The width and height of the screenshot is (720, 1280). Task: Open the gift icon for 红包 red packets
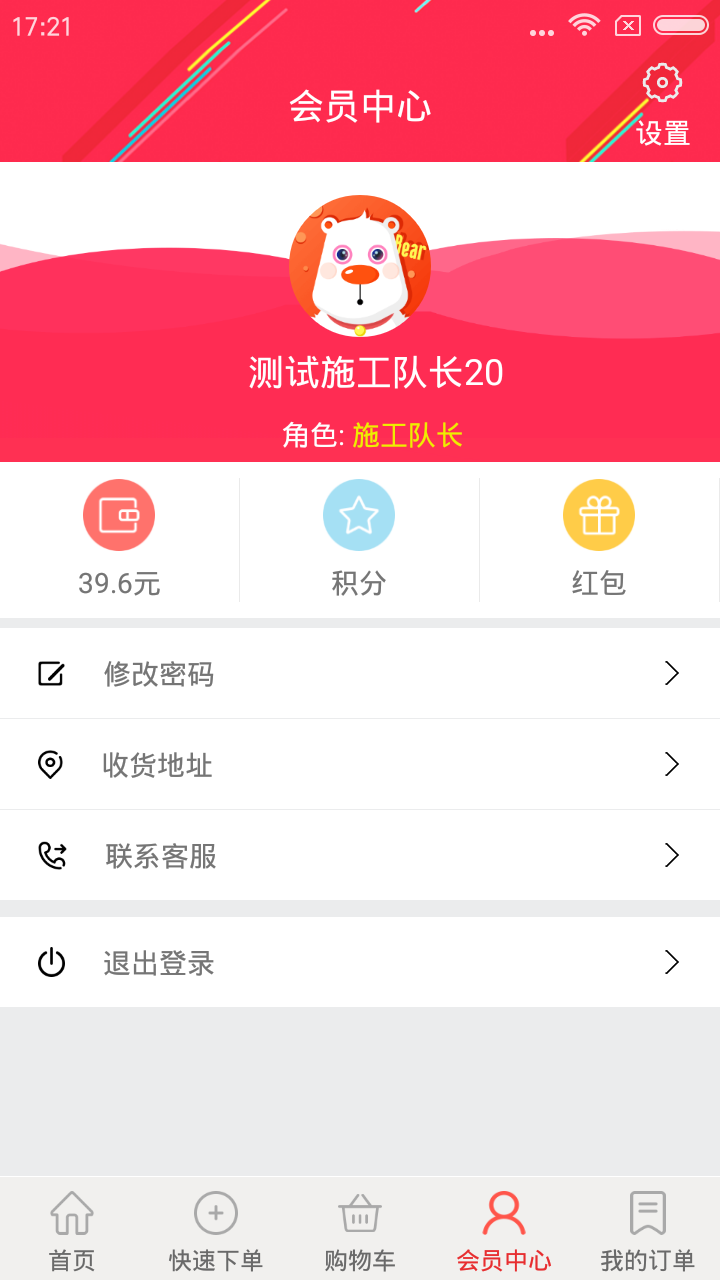(599, 514)
